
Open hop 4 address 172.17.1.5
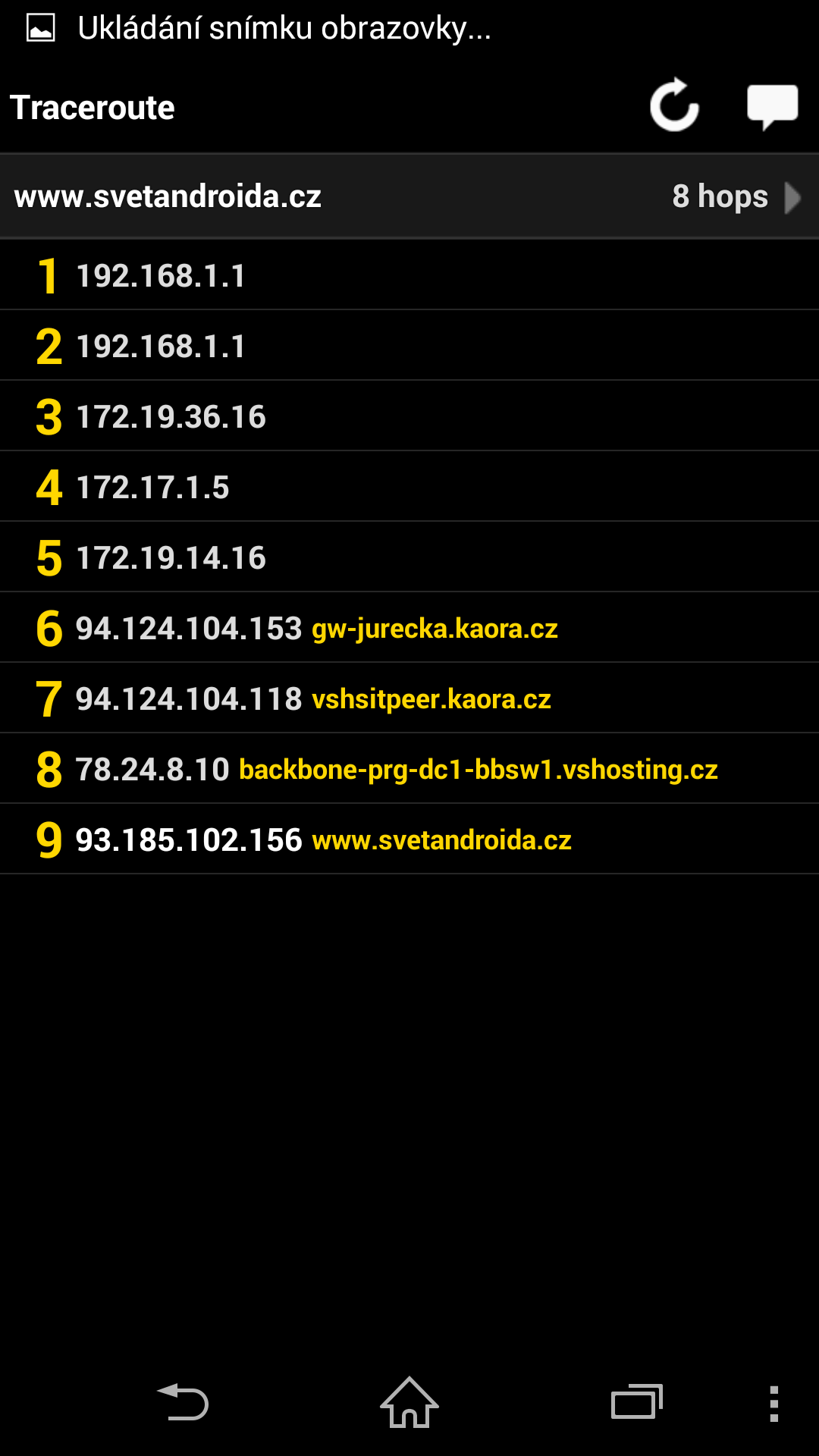click(409, 486)
